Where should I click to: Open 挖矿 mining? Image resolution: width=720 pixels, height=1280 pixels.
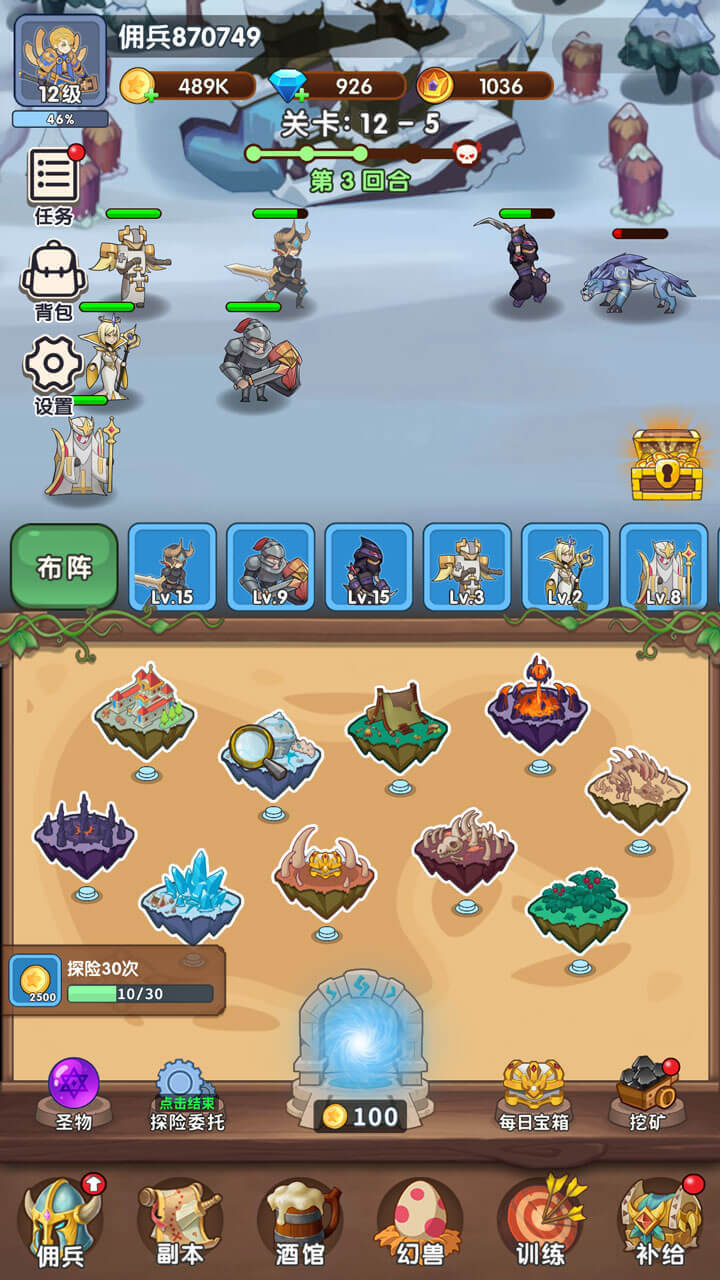pos(647,1090)
